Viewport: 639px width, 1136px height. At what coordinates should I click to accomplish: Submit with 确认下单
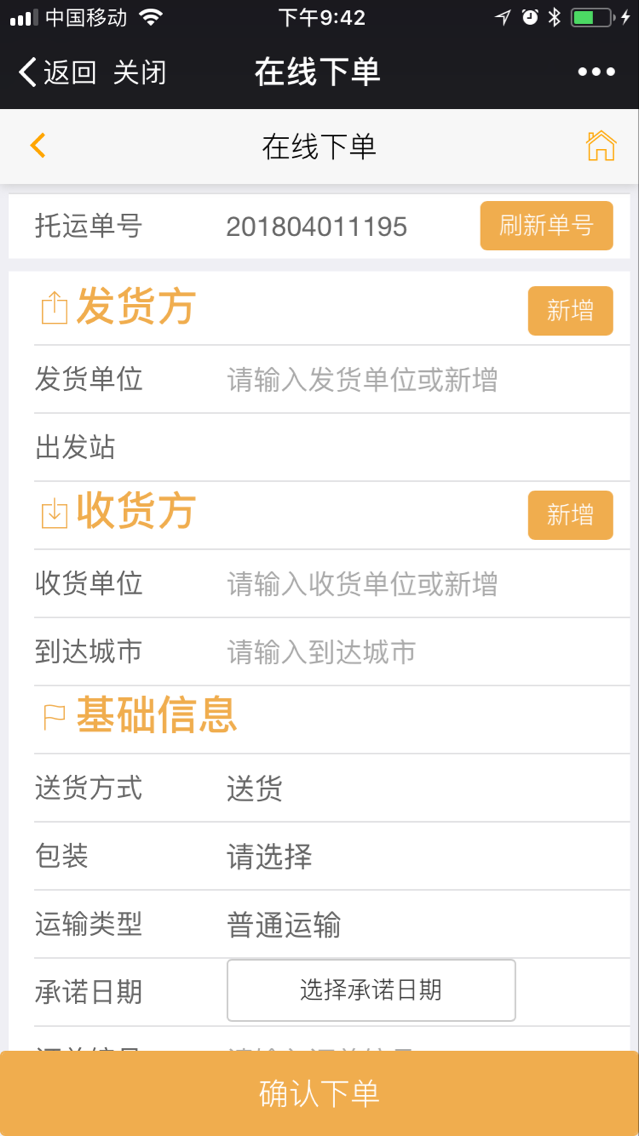click(320, 1093)
